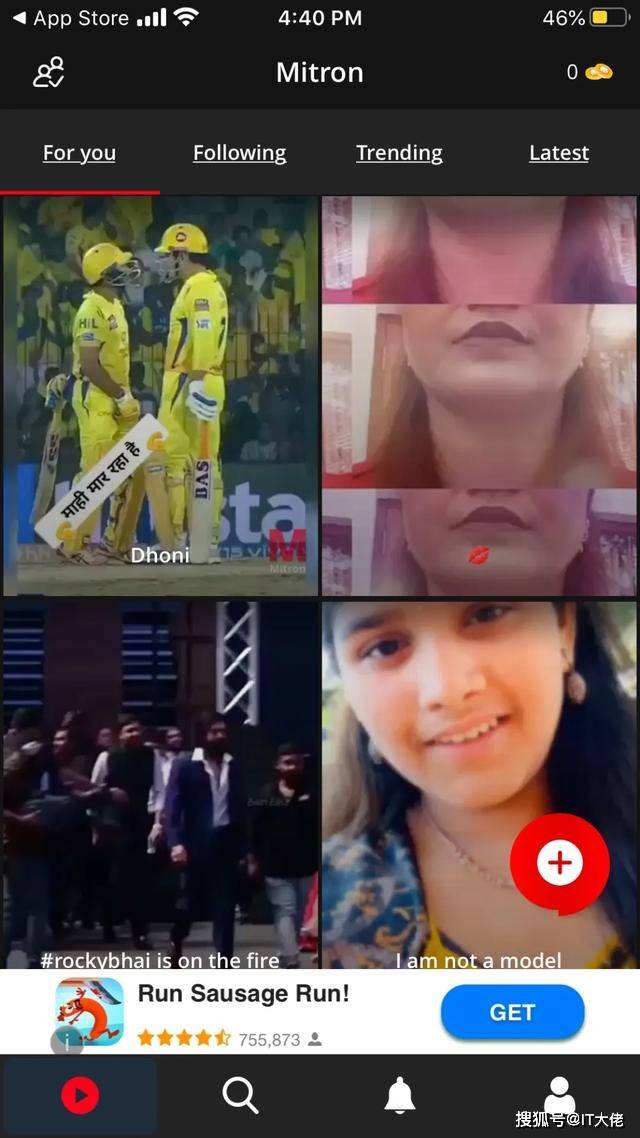The height and width of the screenshot is (1138, 640).
Task: Open the notifications bell tab
Action: pos(400,1096)
